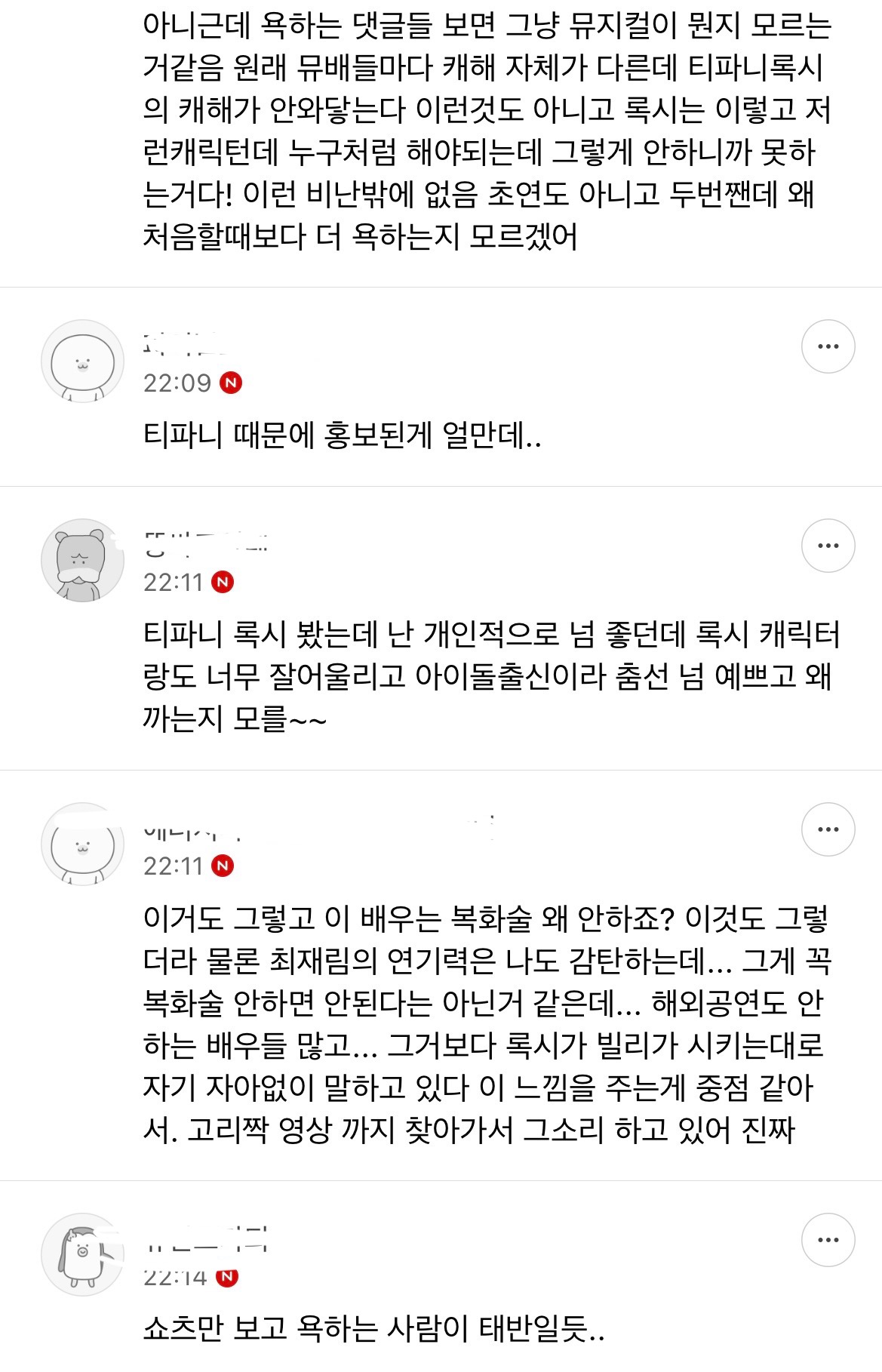The width and height of the screenshot is (882, 1372).
Task: Open options menu for 22:09 comment
Action: tap(828, 346)
